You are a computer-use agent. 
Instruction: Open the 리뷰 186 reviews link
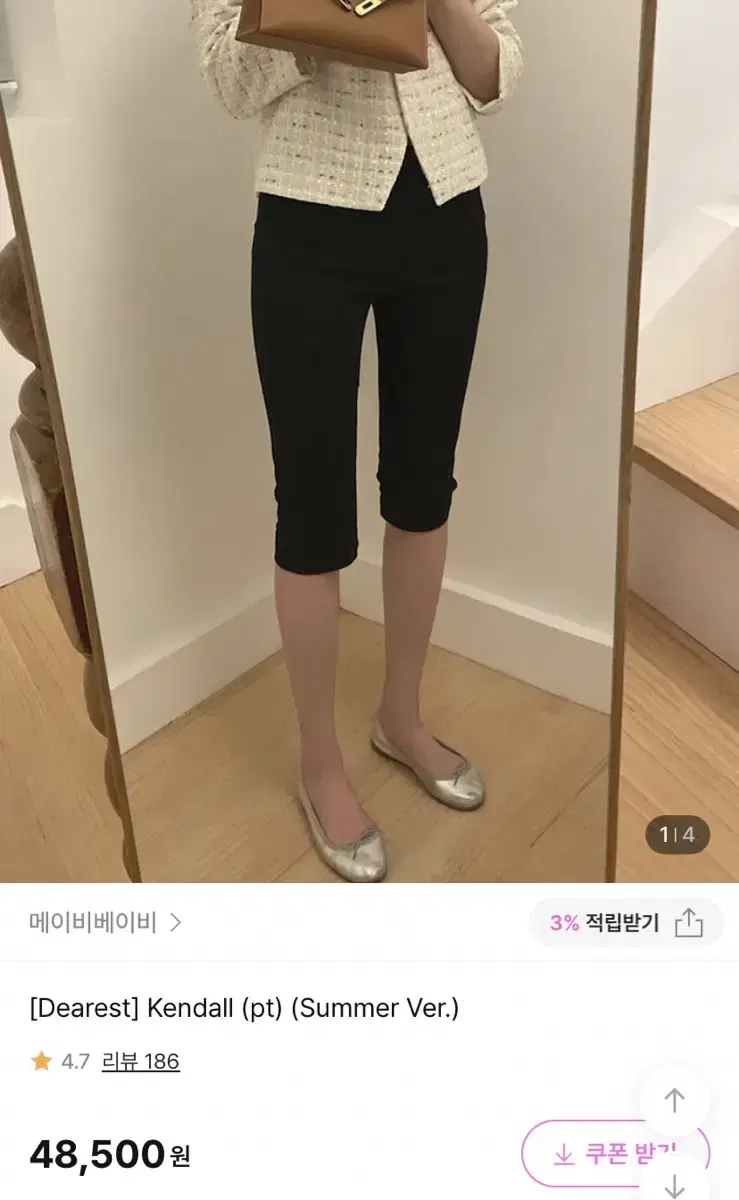[140, 1061]
